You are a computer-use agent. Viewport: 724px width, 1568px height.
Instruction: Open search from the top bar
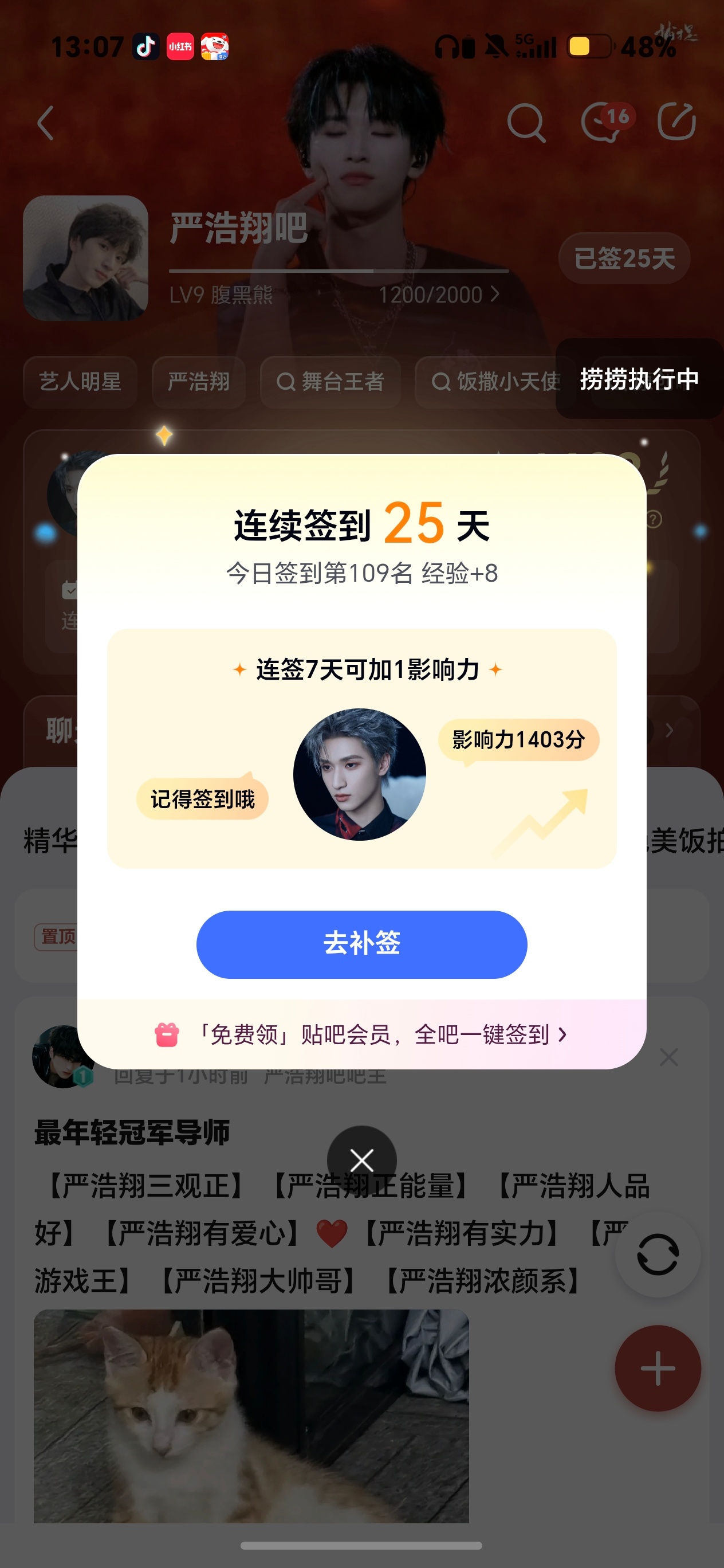(526, 123)
